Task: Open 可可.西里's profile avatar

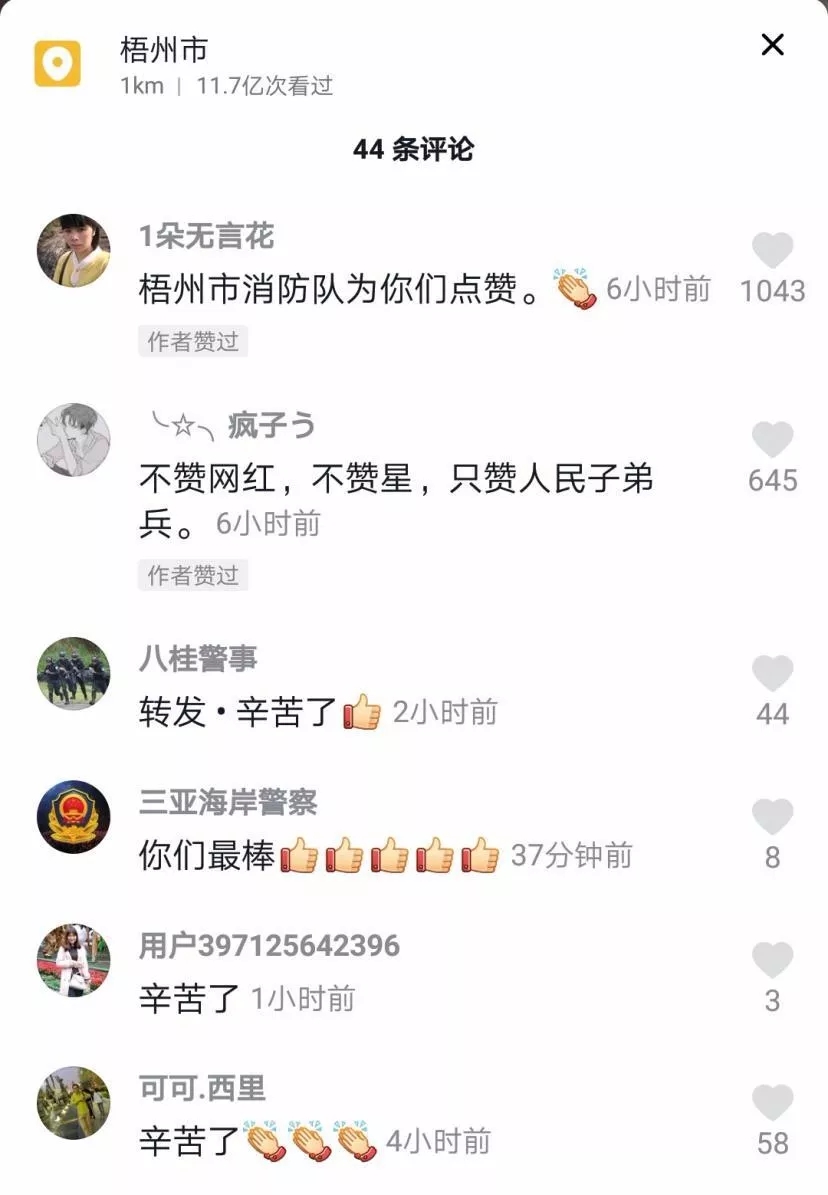Action: click(73, 1103)
